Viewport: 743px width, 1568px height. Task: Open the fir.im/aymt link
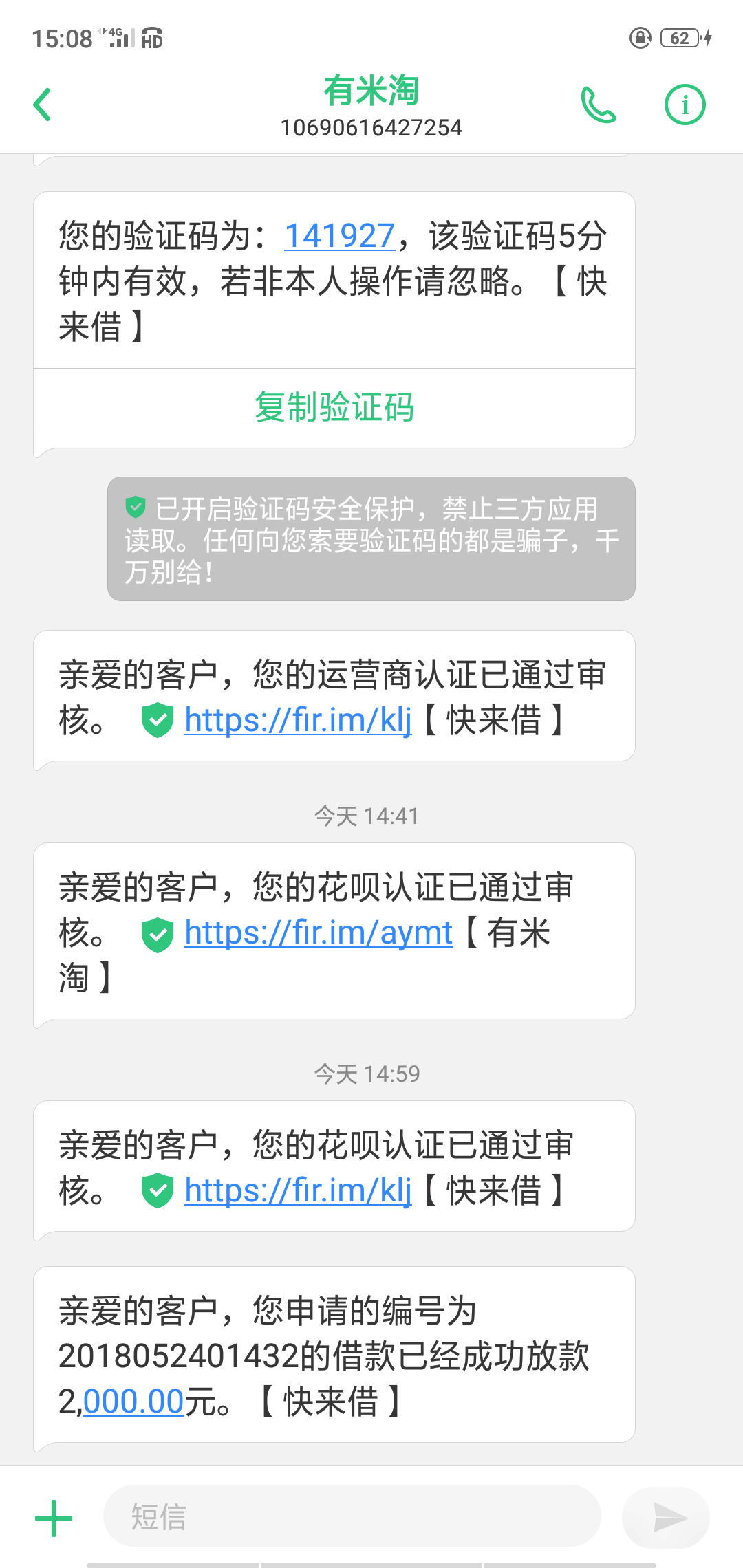[x=319, y=933]
